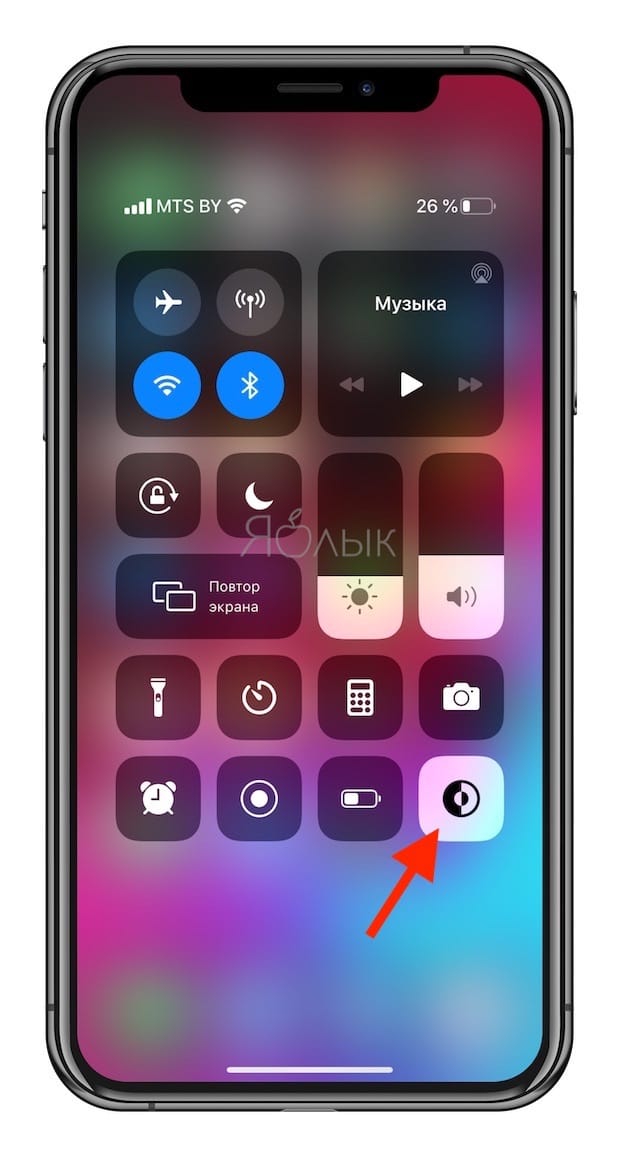Go back to the previous track
Image resolution: width=620 pixels, height=1157 pixels.
(352, 384)
